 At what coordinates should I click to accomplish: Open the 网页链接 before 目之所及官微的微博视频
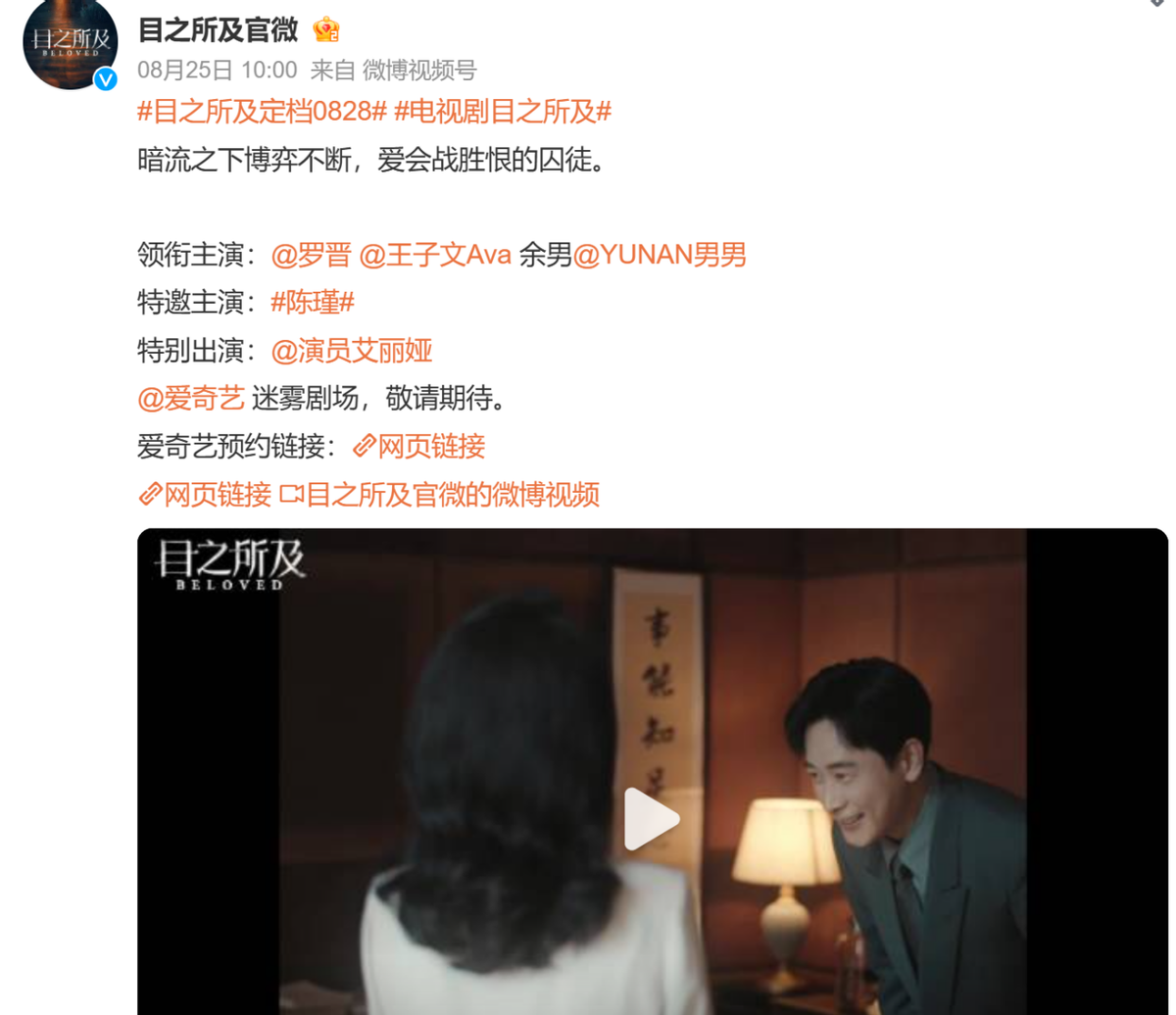point(205,495)
